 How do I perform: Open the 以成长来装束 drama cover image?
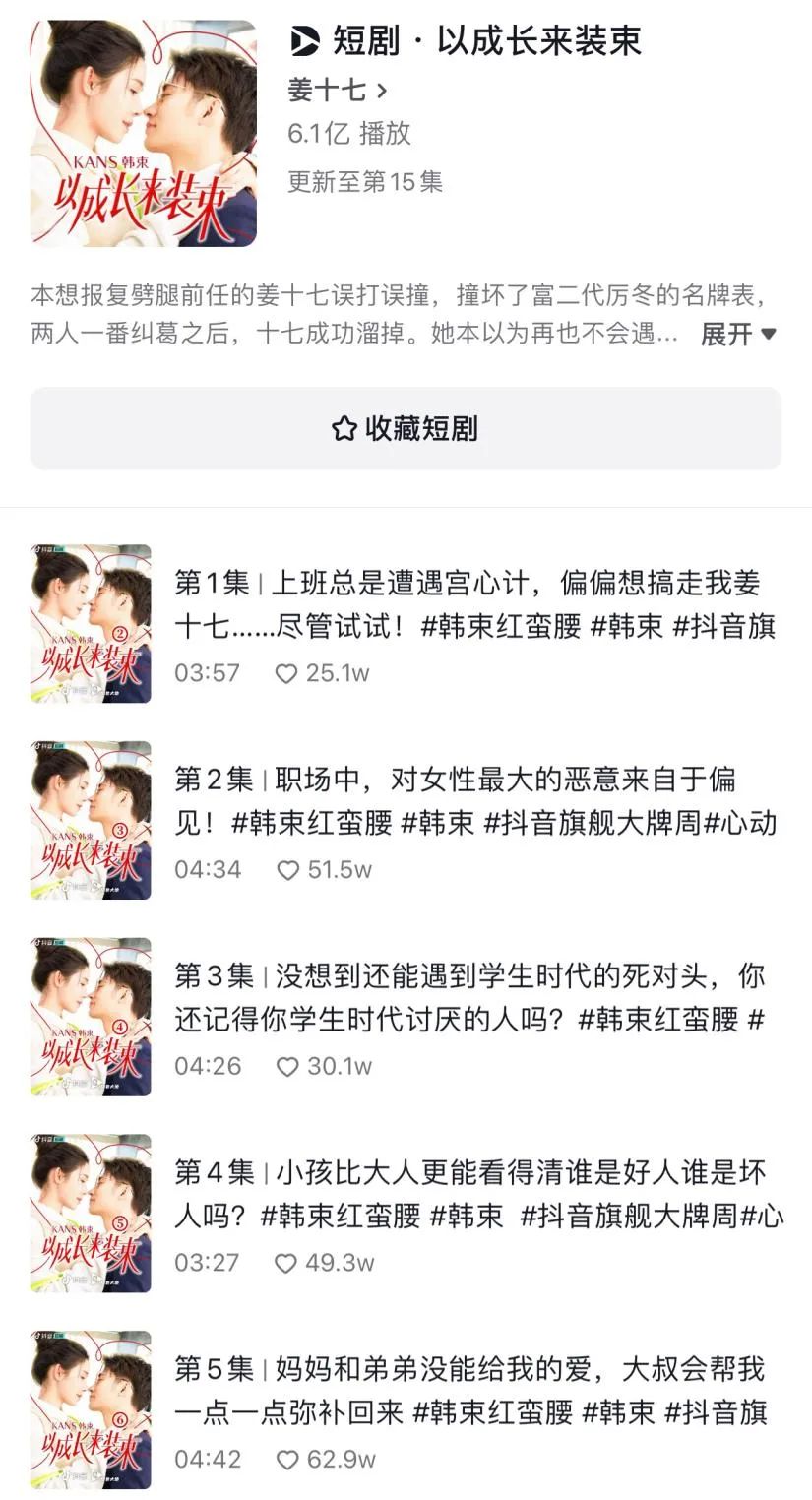(144, 133)
